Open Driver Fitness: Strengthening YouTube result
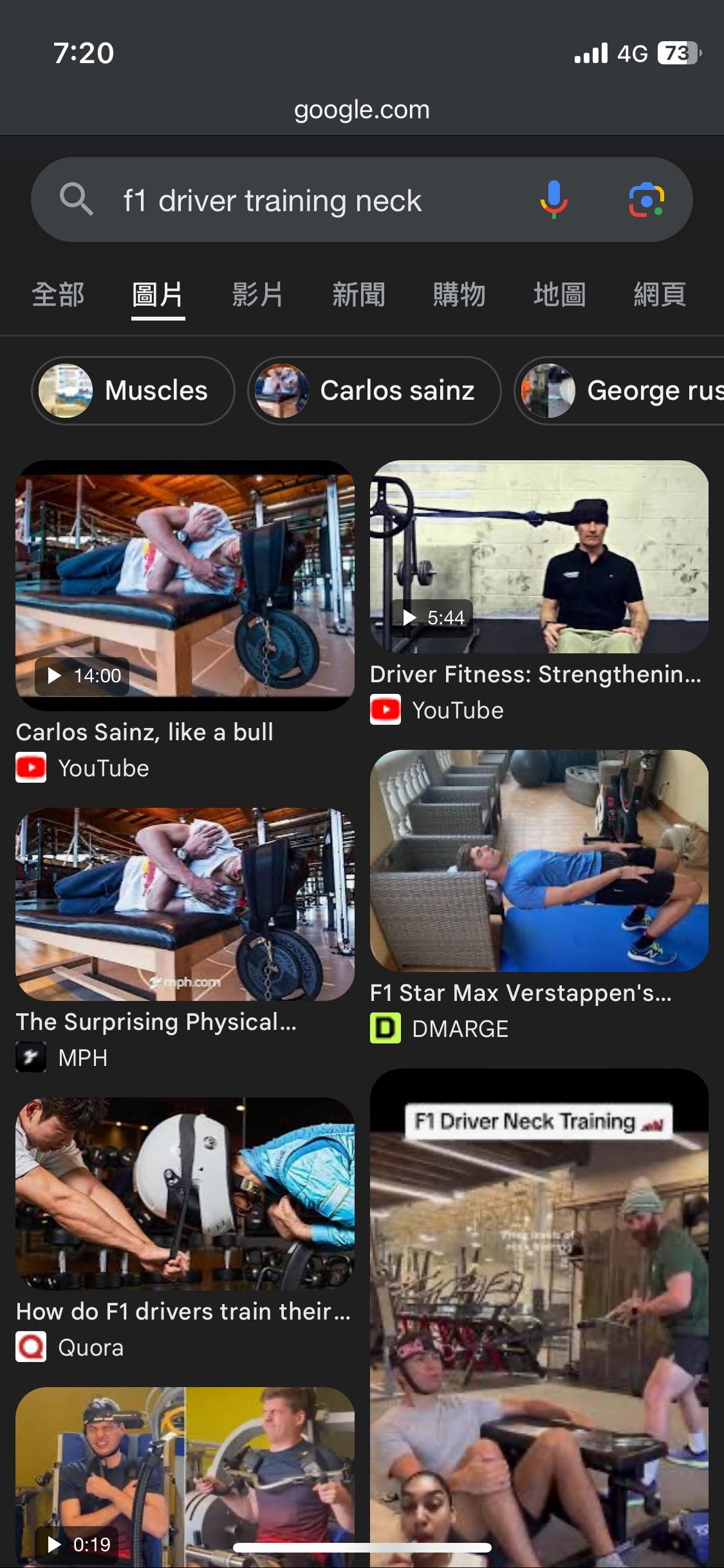The image size is (724, 1568). coord(539,557)
